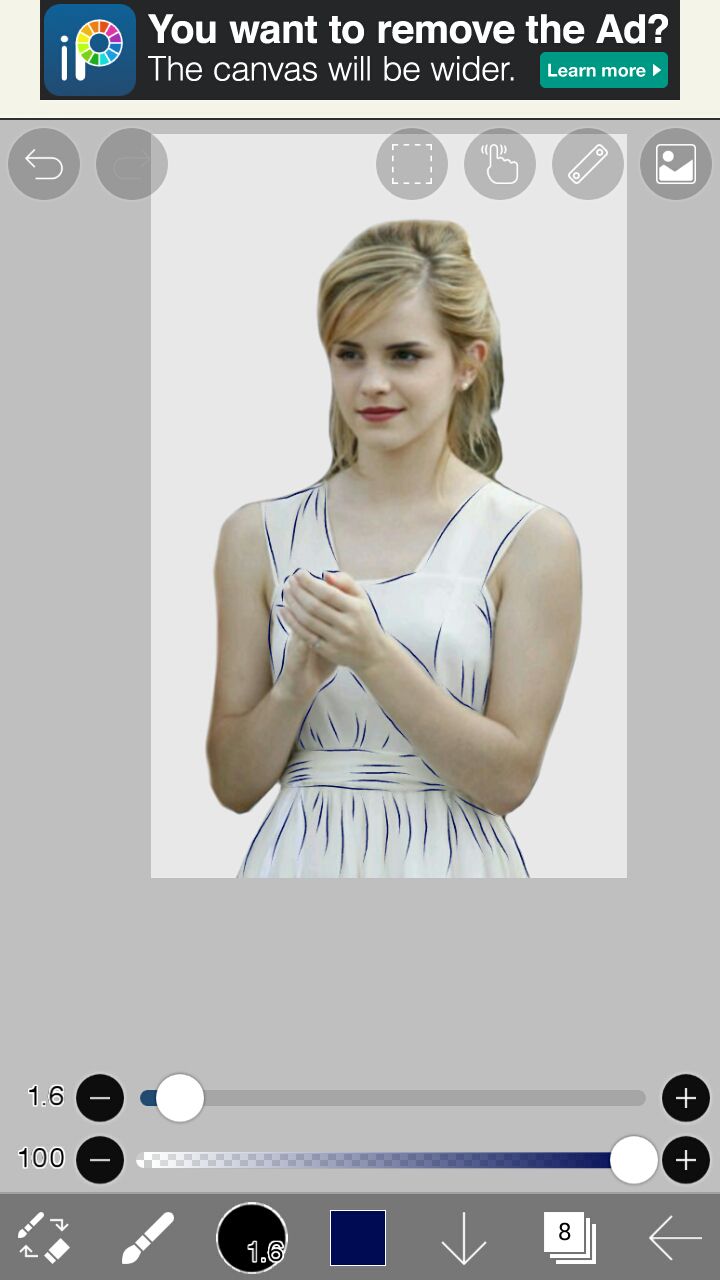
Task: Undo the last stroke
Action: [44, 164]
